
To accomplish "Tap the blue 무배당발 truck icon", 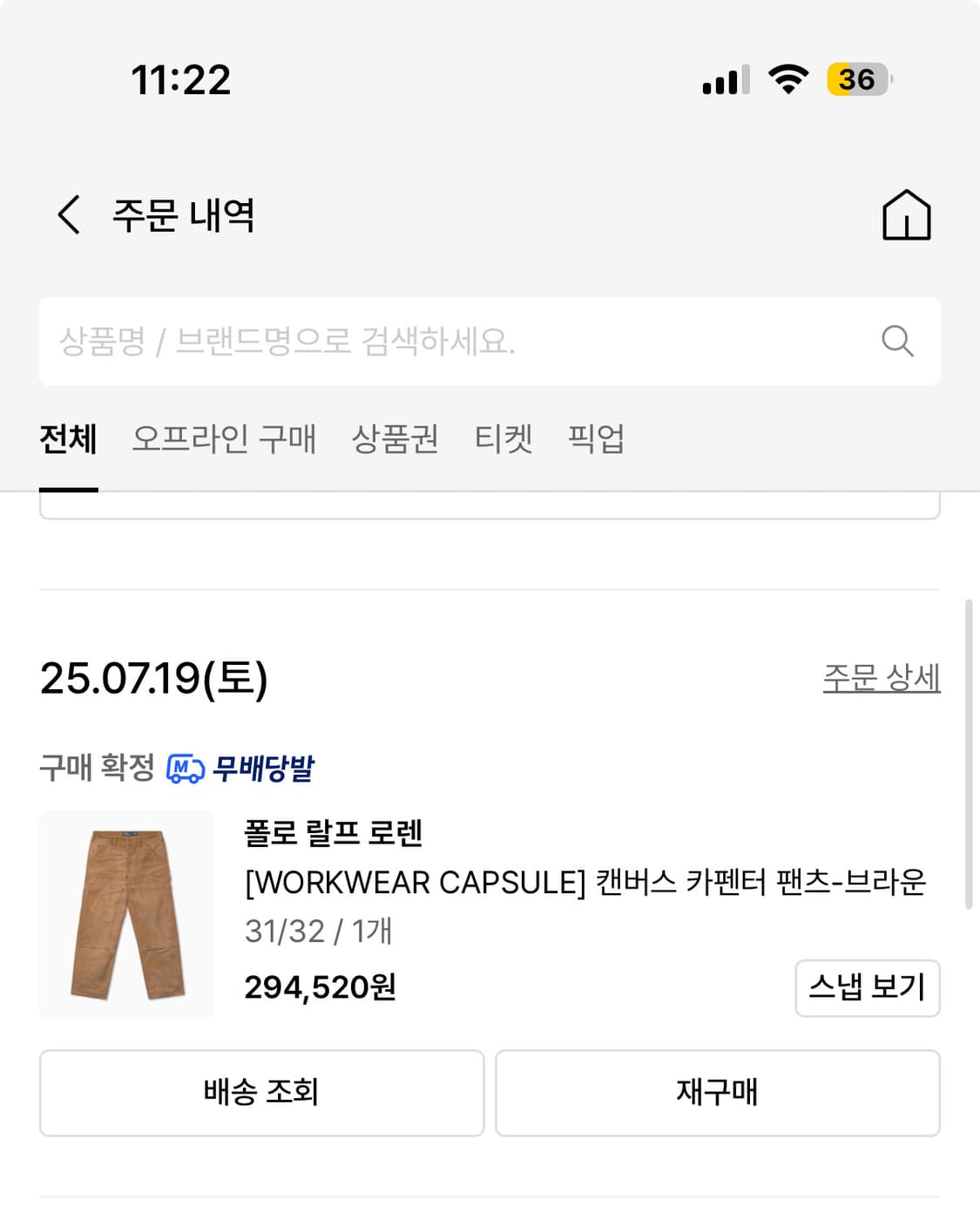I will coord(185,768).
